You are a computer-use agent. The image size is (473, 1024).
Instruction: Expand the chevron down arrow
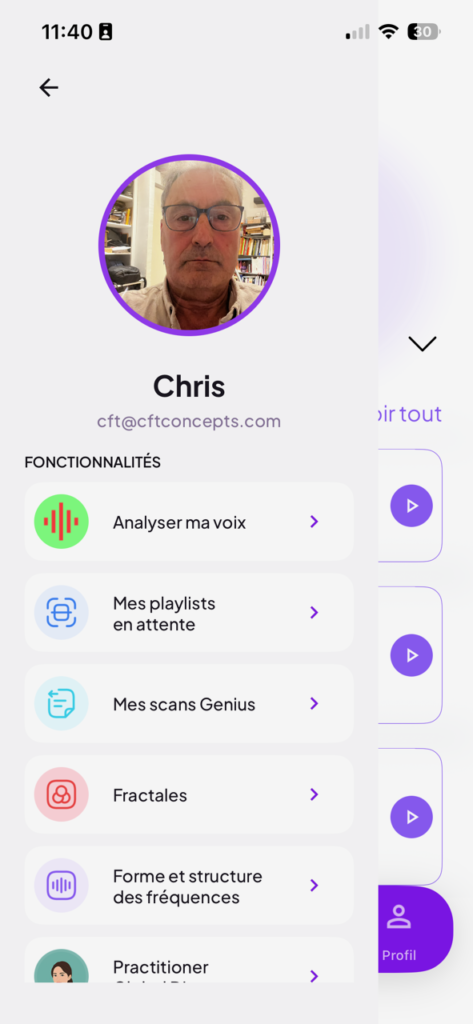(422, 344)
